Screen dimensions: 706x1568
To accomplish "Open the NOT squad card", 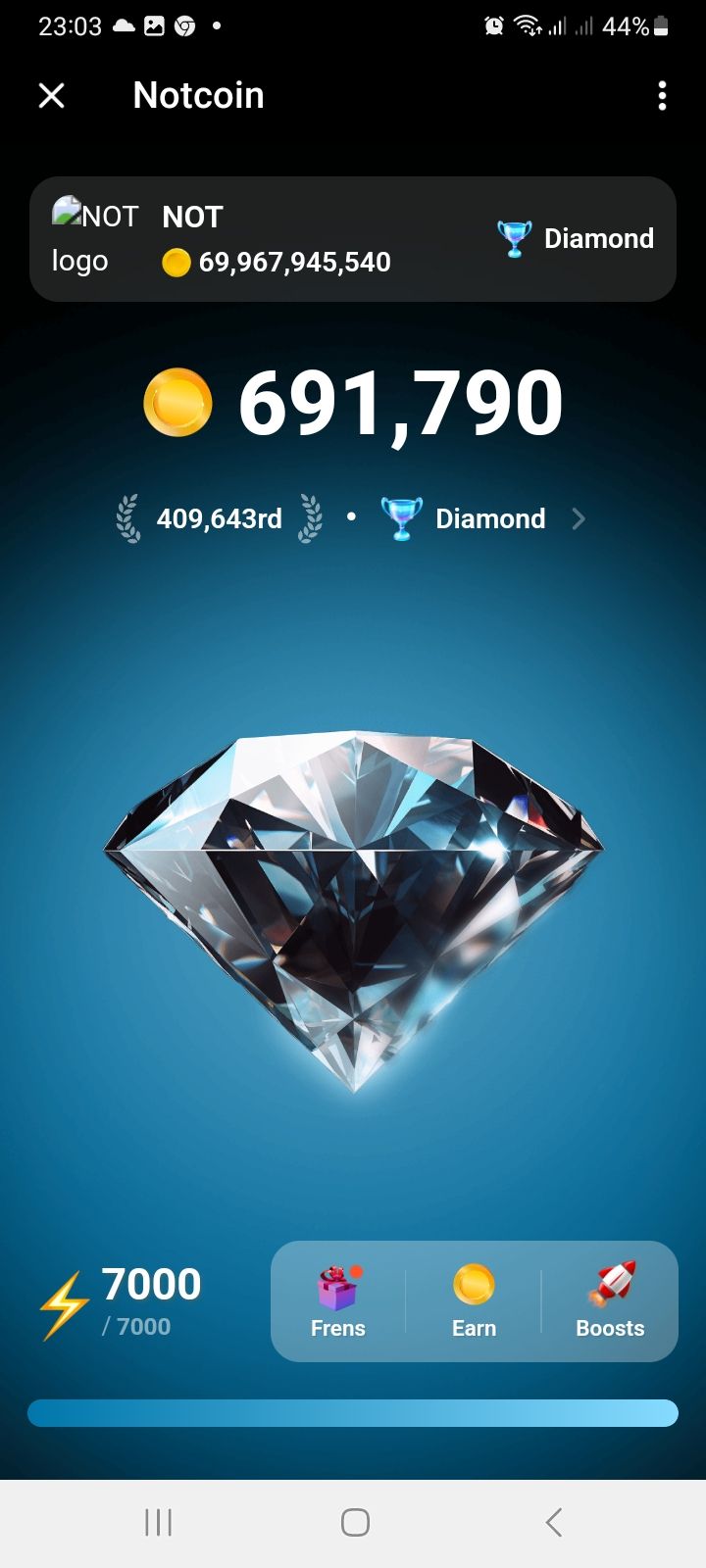I will (294, 239).
